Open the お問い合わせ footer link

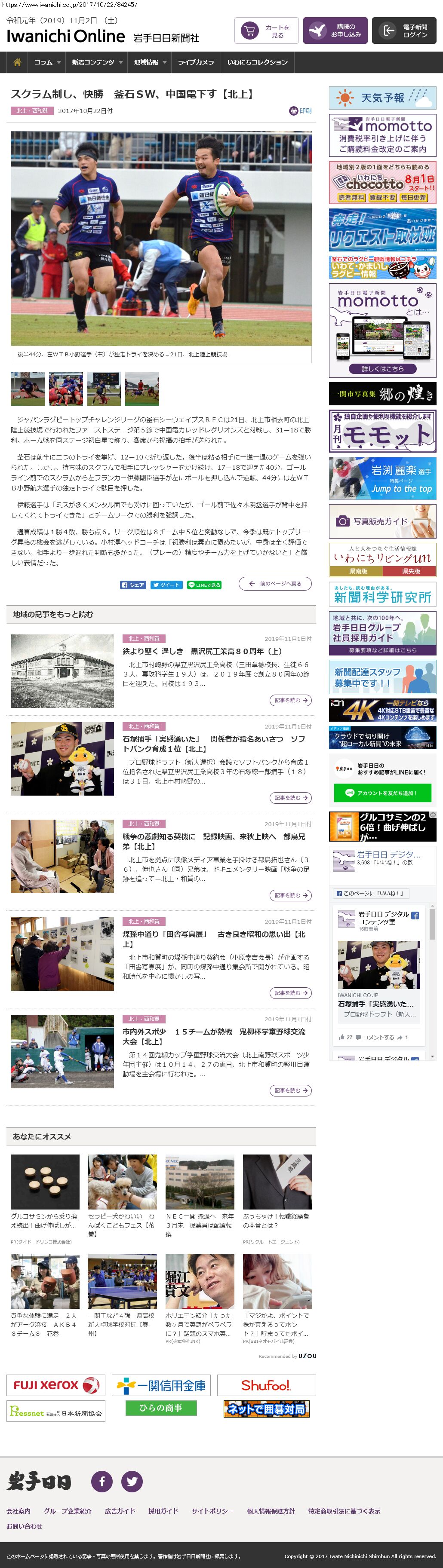[25, 1526]
